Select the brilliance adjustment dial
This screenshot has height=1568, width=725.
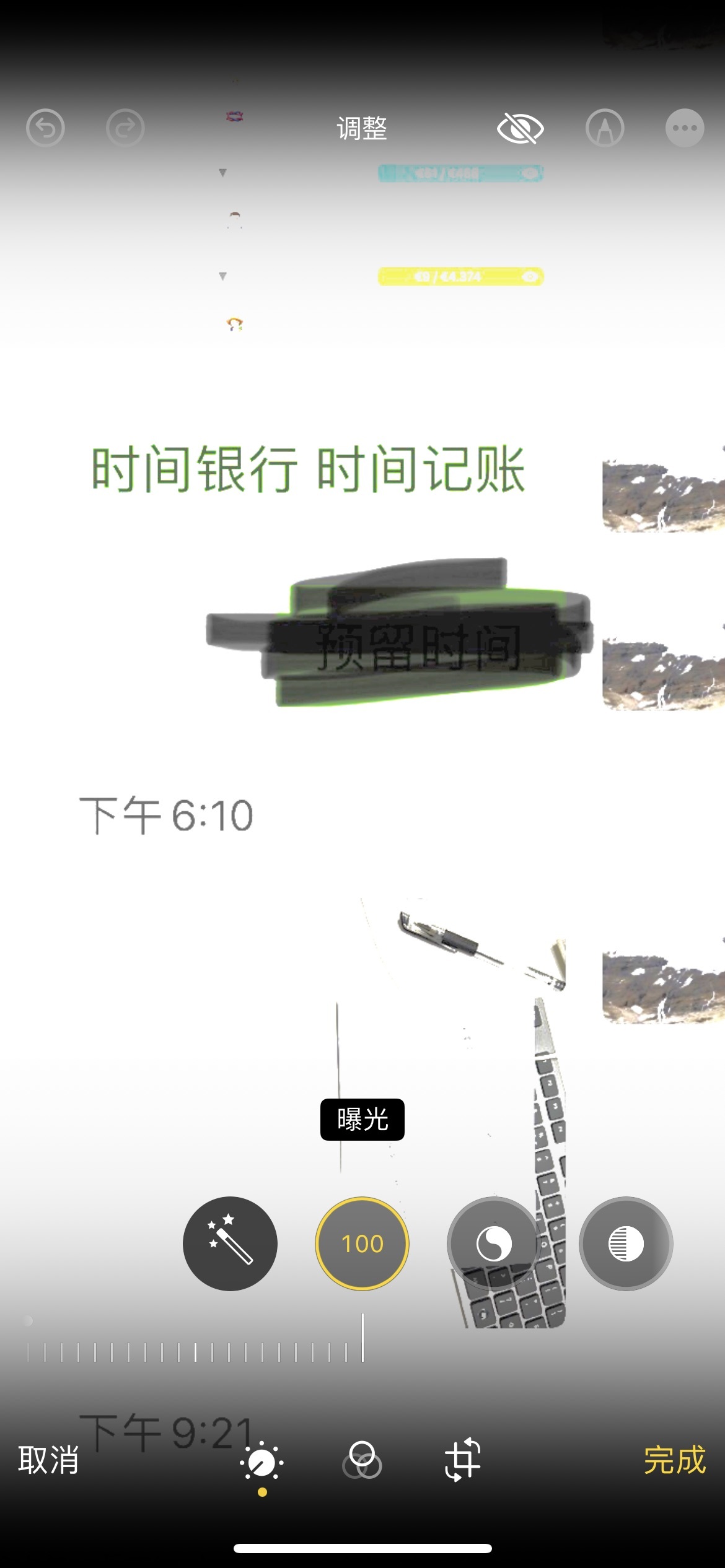(494, 1244)
